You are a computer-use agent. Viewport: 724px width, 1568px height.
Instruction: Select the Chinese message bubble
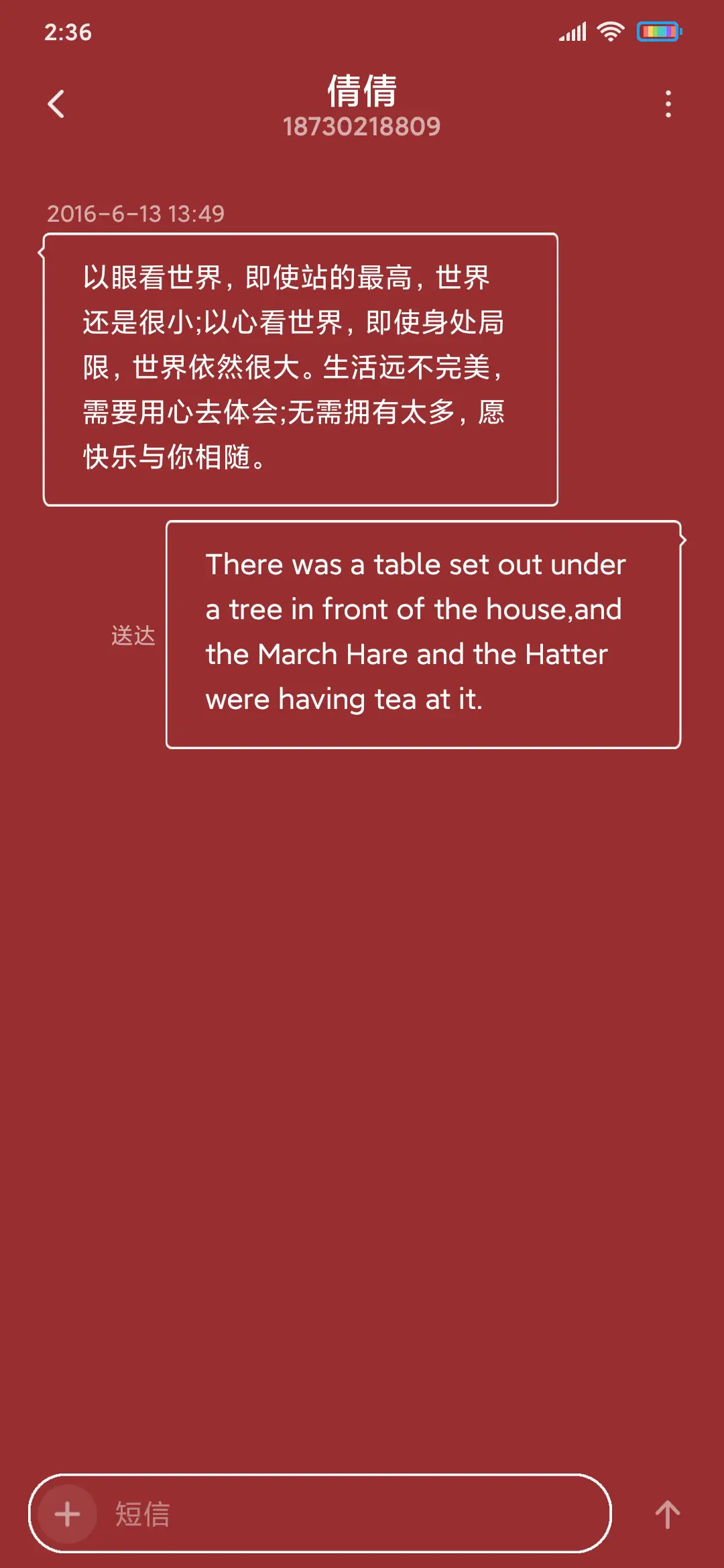(x=300, y=369)
